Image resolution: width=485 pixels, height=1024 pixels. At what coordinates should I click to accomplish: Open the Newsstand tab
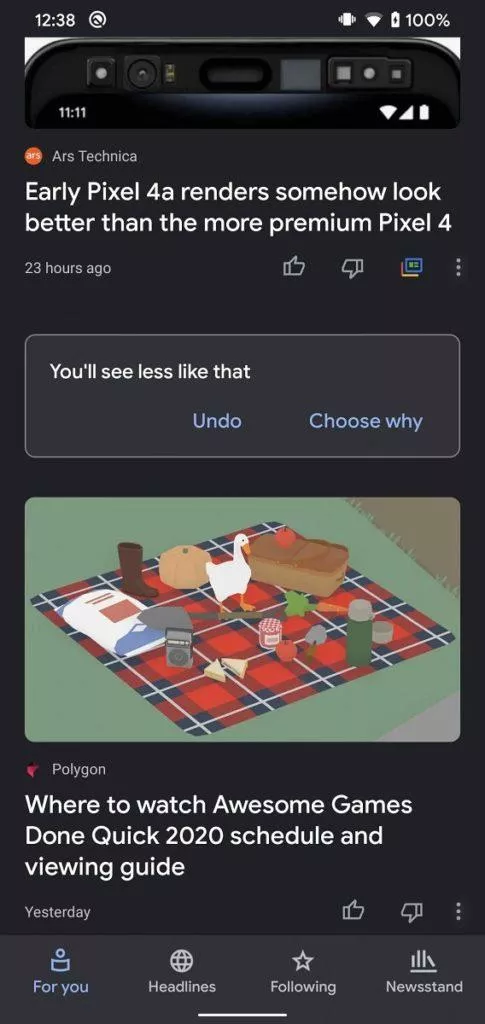coord(424,972)
